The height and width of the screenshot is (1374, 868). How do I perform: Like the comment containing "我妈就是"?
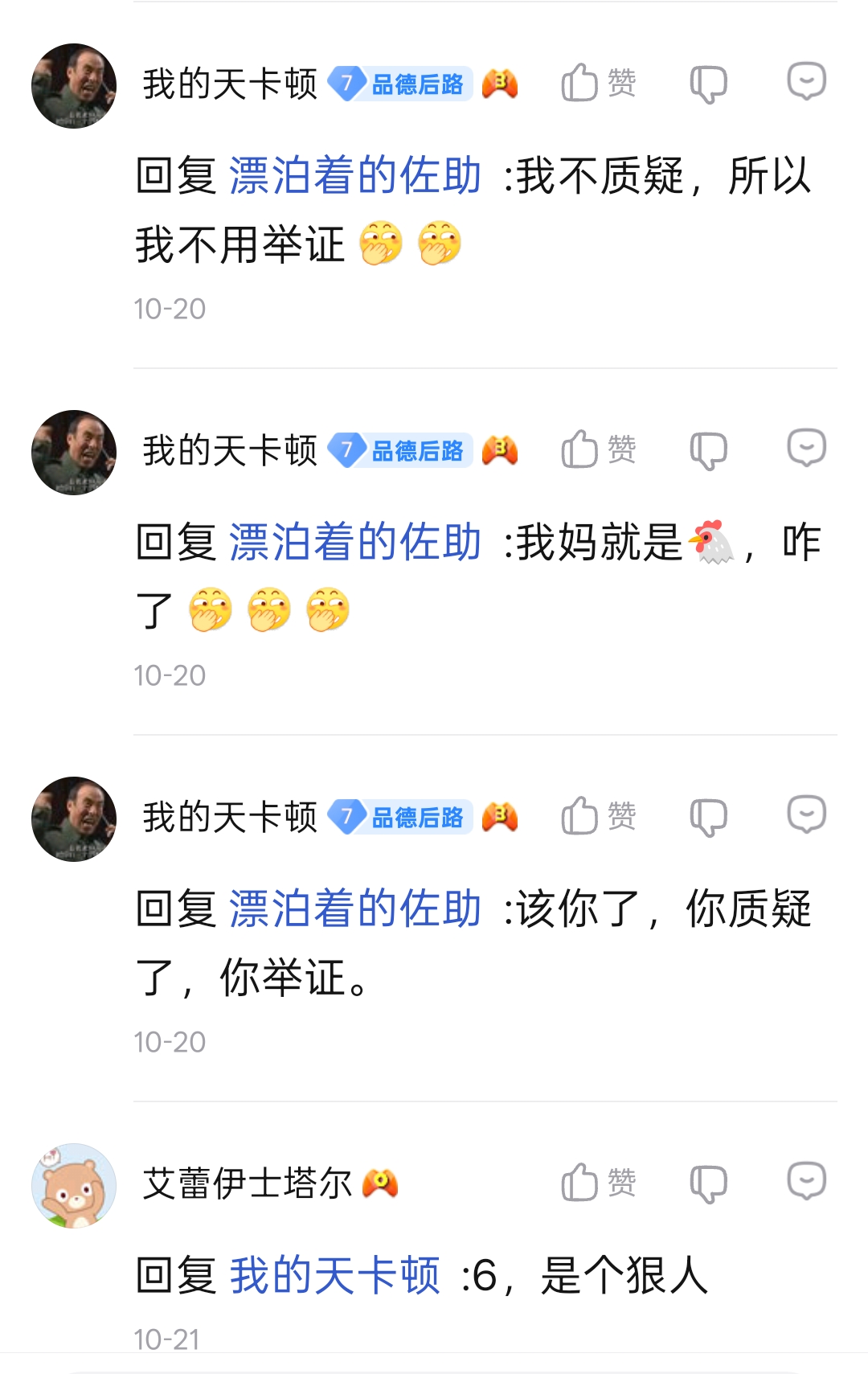pyautogui.click(x=598, y=449)
